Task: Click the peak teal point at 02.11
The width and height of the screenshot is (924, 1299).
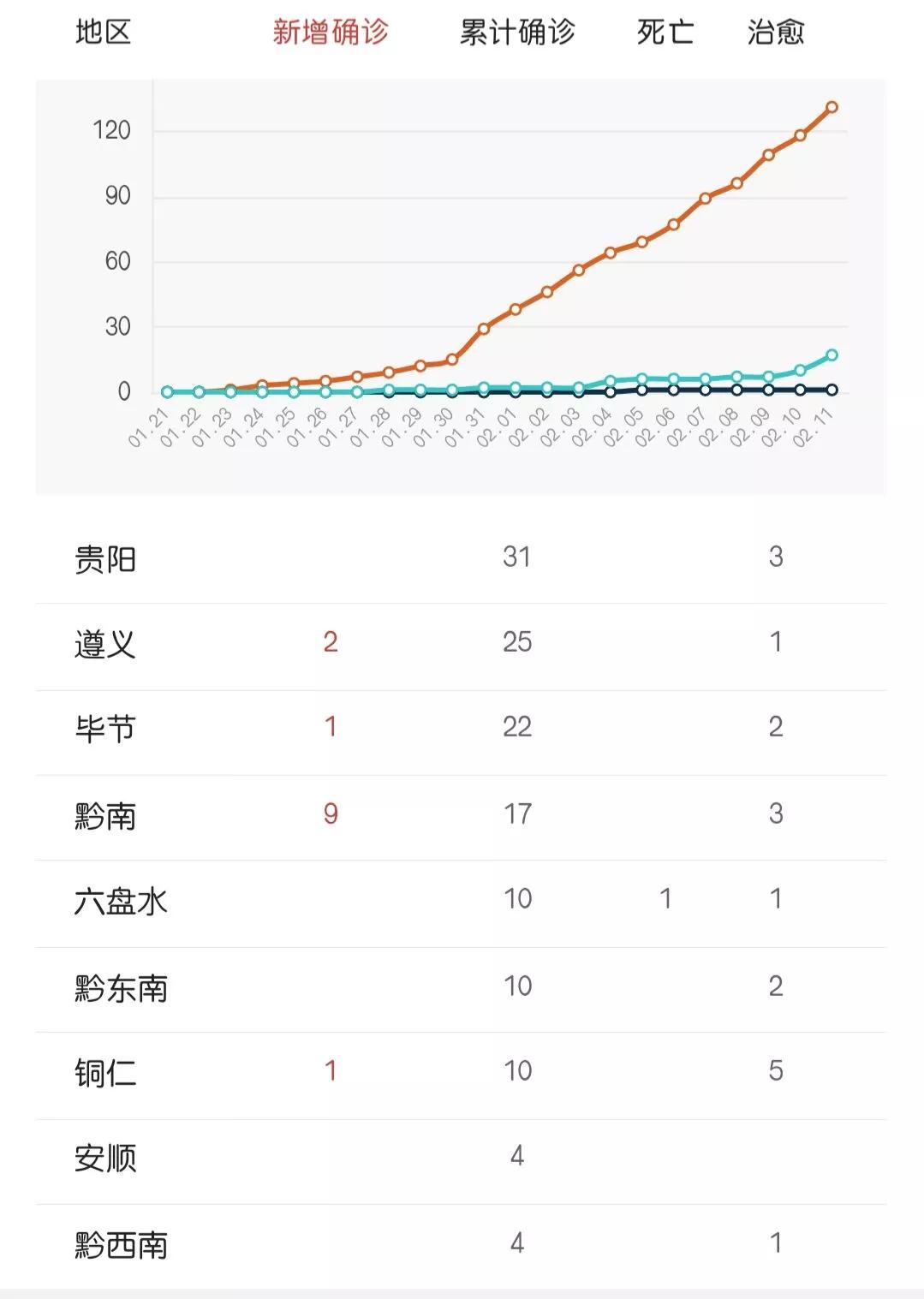Action: 832,354
